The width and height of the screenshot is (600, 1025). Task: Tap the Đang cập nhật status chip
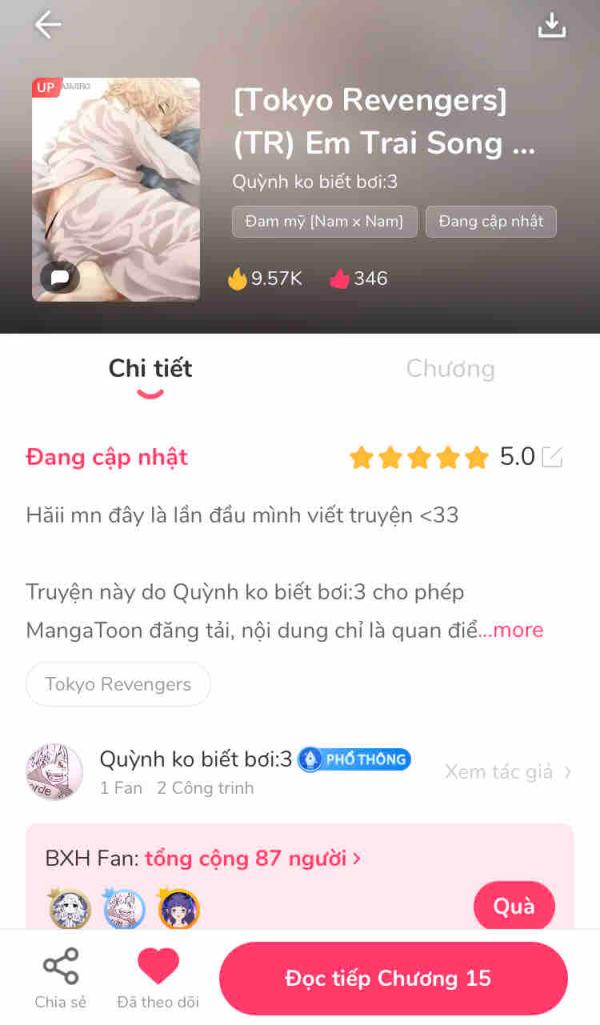coord(490,222)
